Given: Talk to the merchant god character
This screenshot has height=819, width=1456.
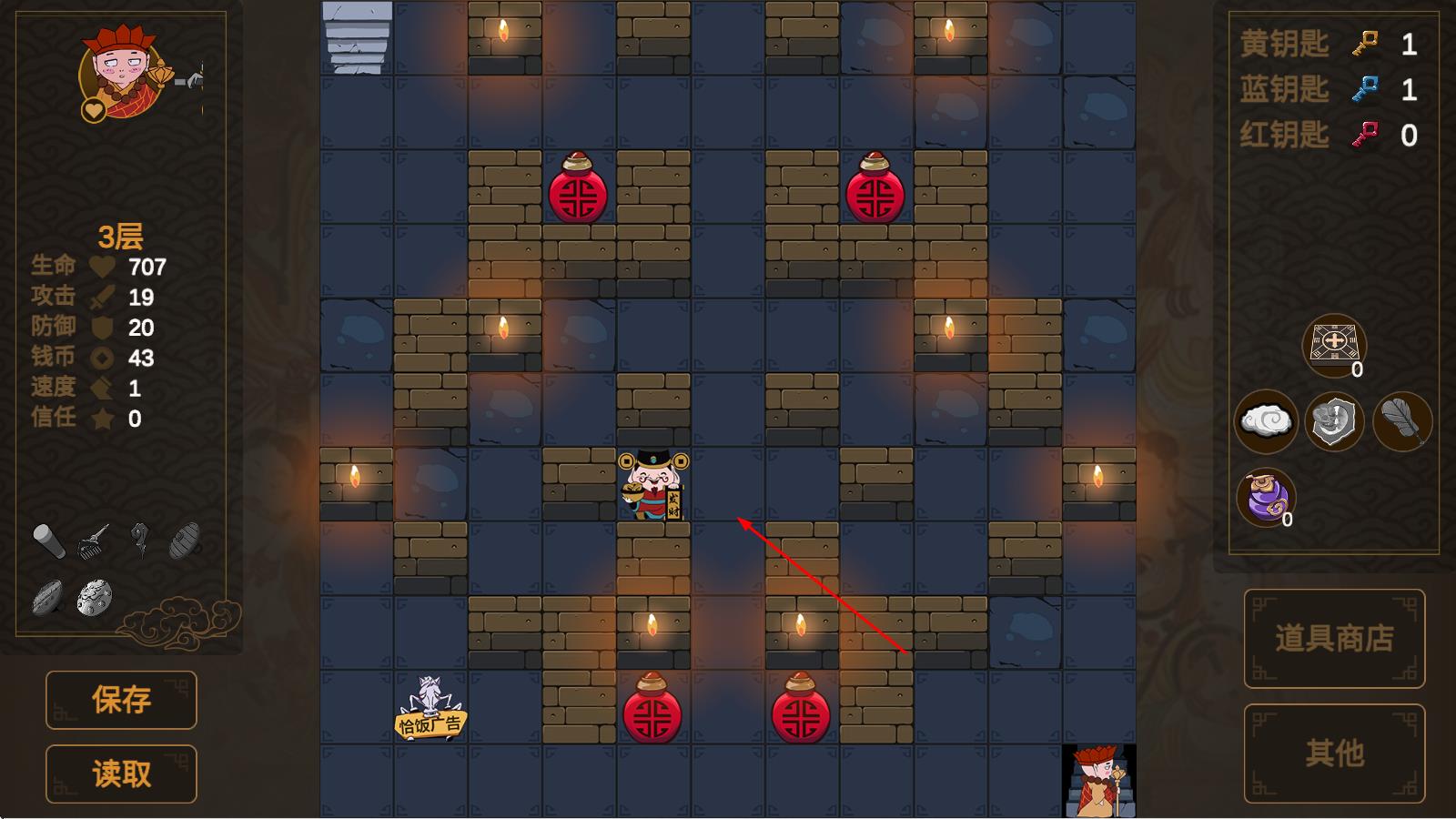Looking at the screenshot, I should [x=653, y=485].
